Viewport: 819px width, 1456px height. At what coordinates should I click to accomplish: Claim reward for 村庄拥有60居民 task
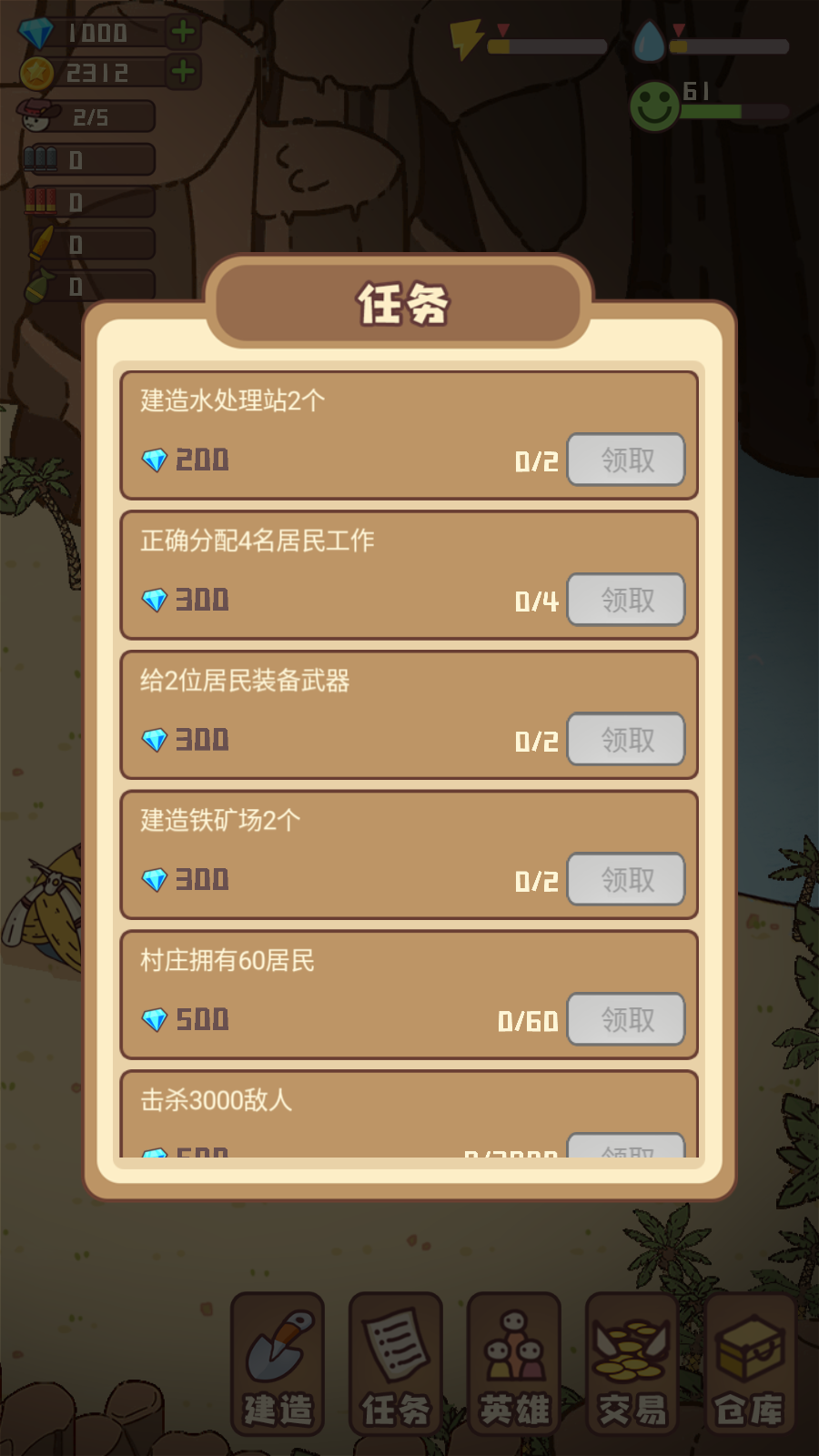(626, 1019)
